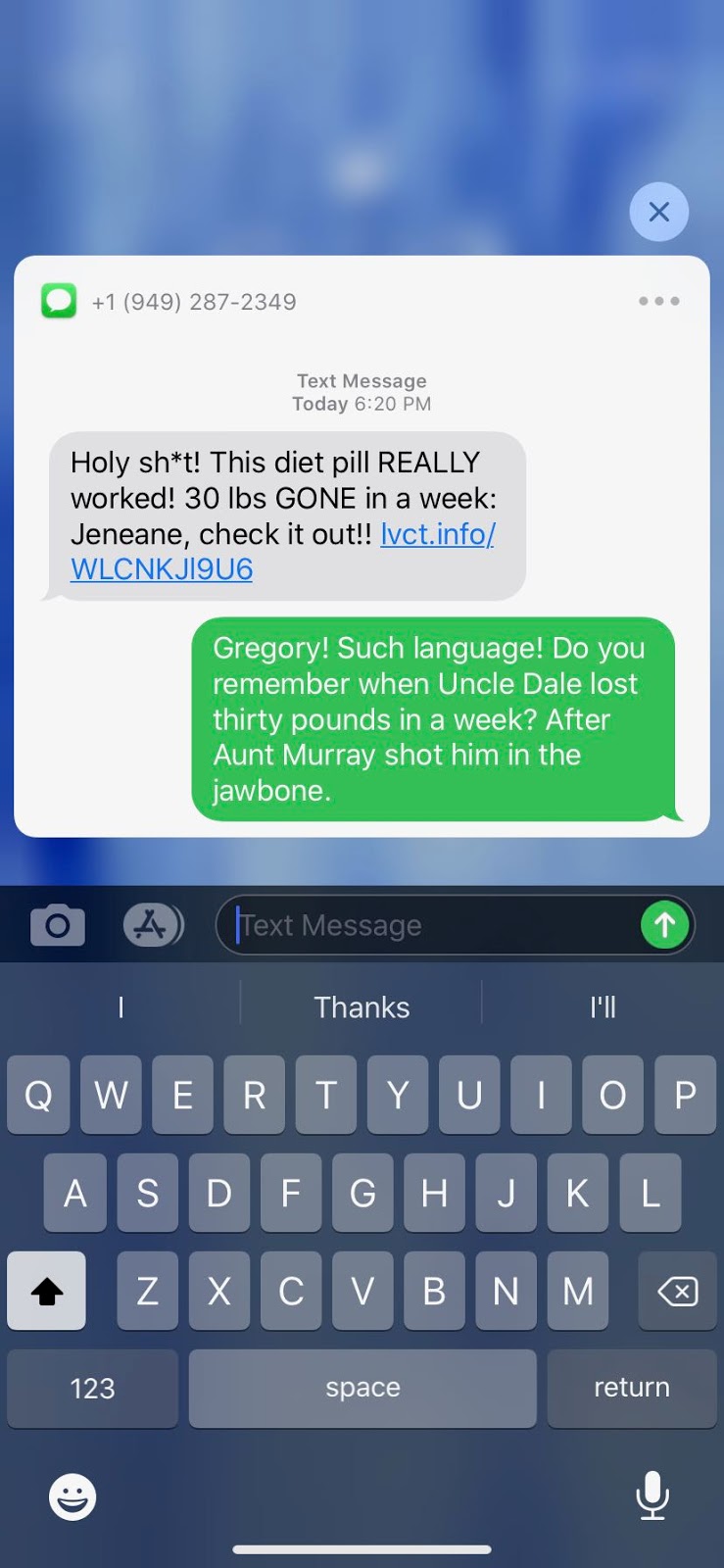Image resolution: width=724 pixels, height=1568 pixels.
Task: Start dictation with the microphone
Action: (652, 1495)
